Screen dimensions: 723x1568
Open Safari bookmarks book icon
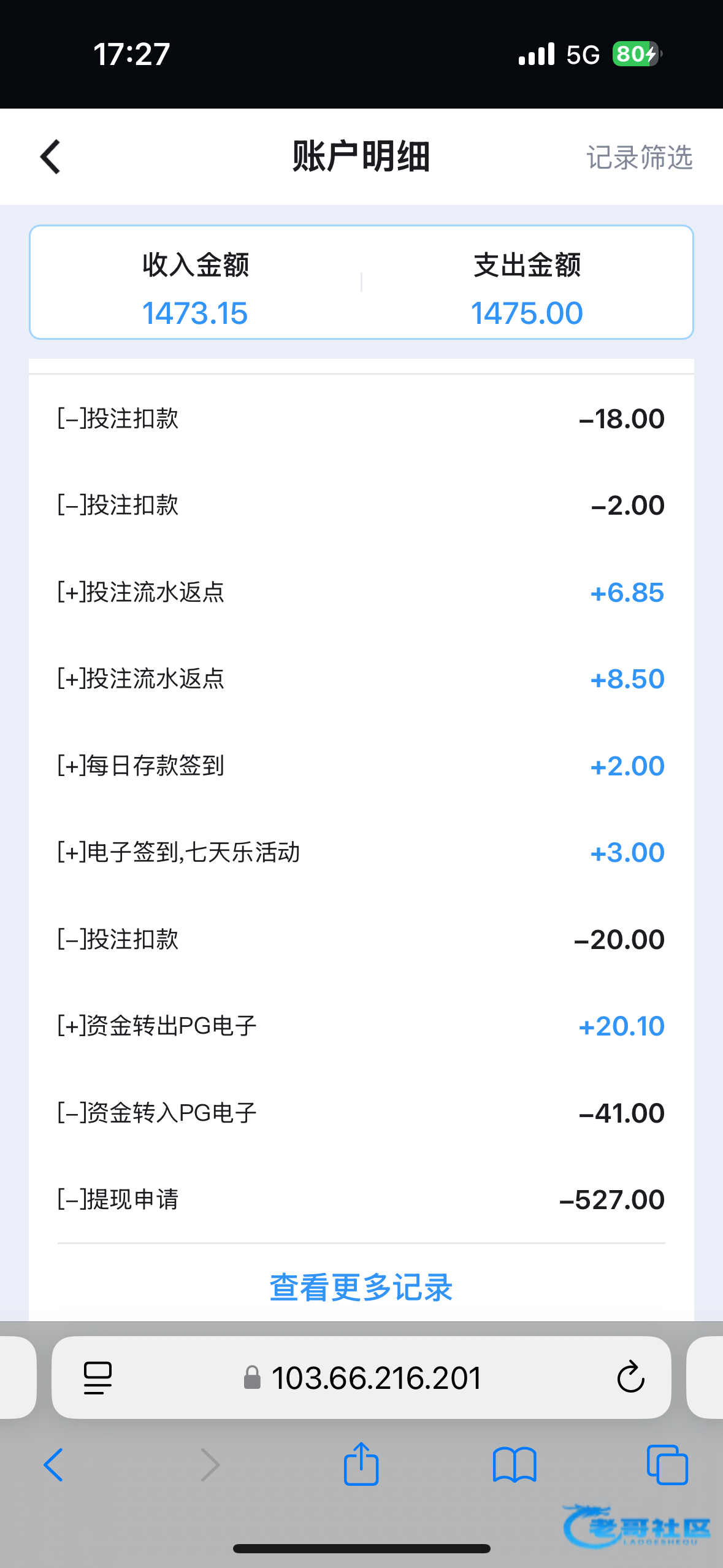tap(515, 1465)
